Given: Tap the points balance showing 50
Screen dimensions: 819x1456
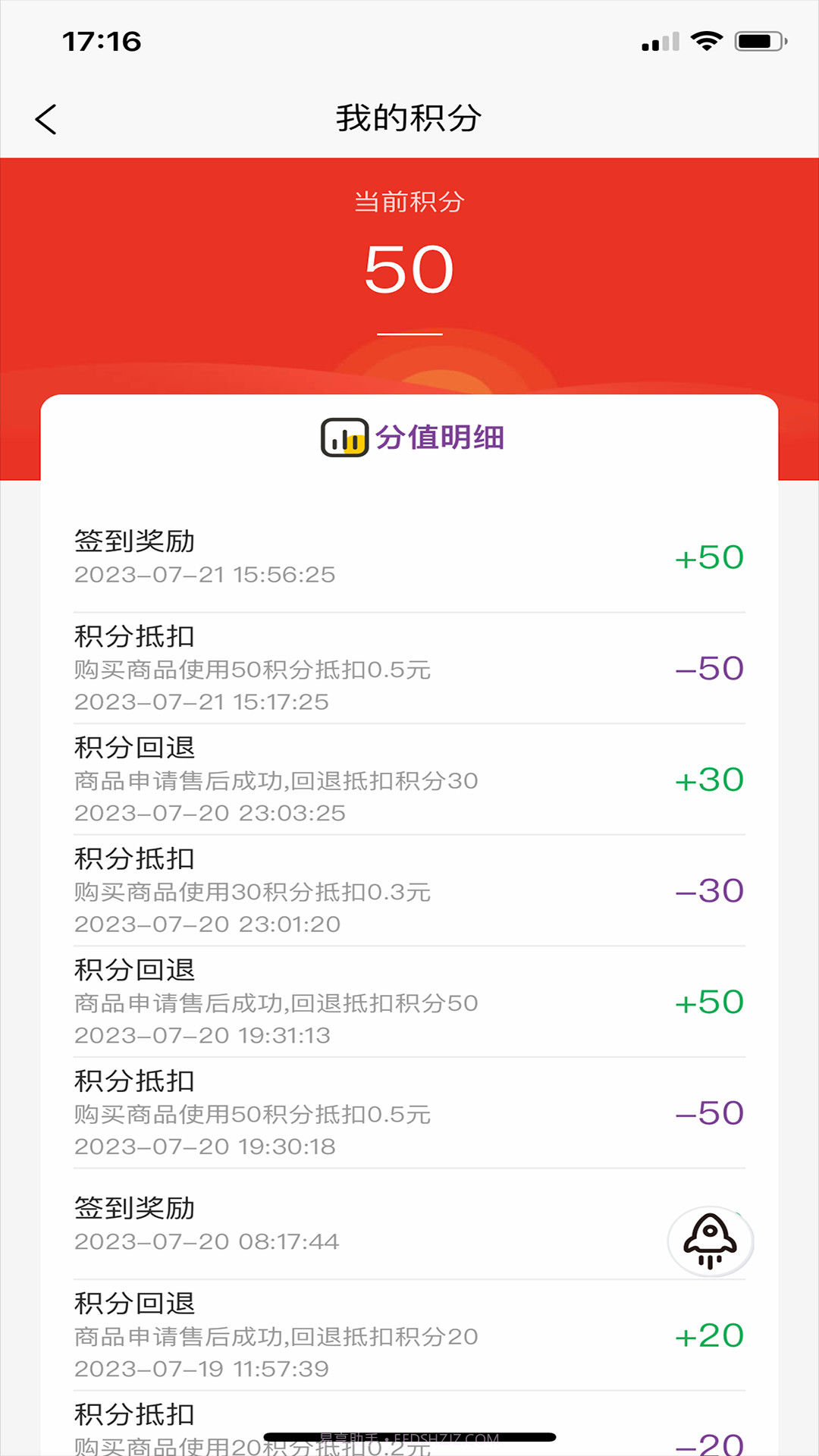Looking at the screenshot, I should point(409,267).
